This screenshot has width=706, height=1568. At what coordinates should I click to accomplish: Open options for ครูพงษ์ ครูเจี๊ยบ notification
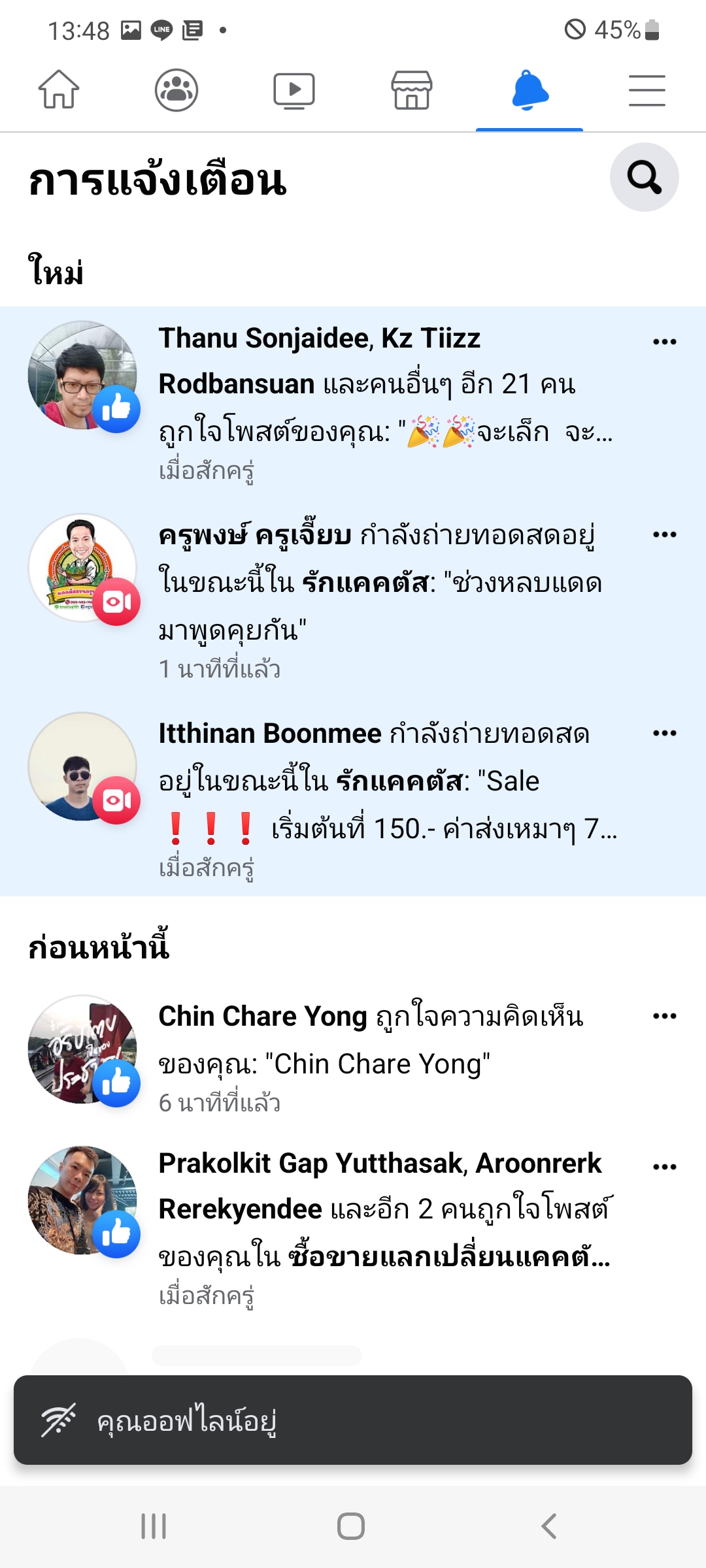[x=664, y=534]
